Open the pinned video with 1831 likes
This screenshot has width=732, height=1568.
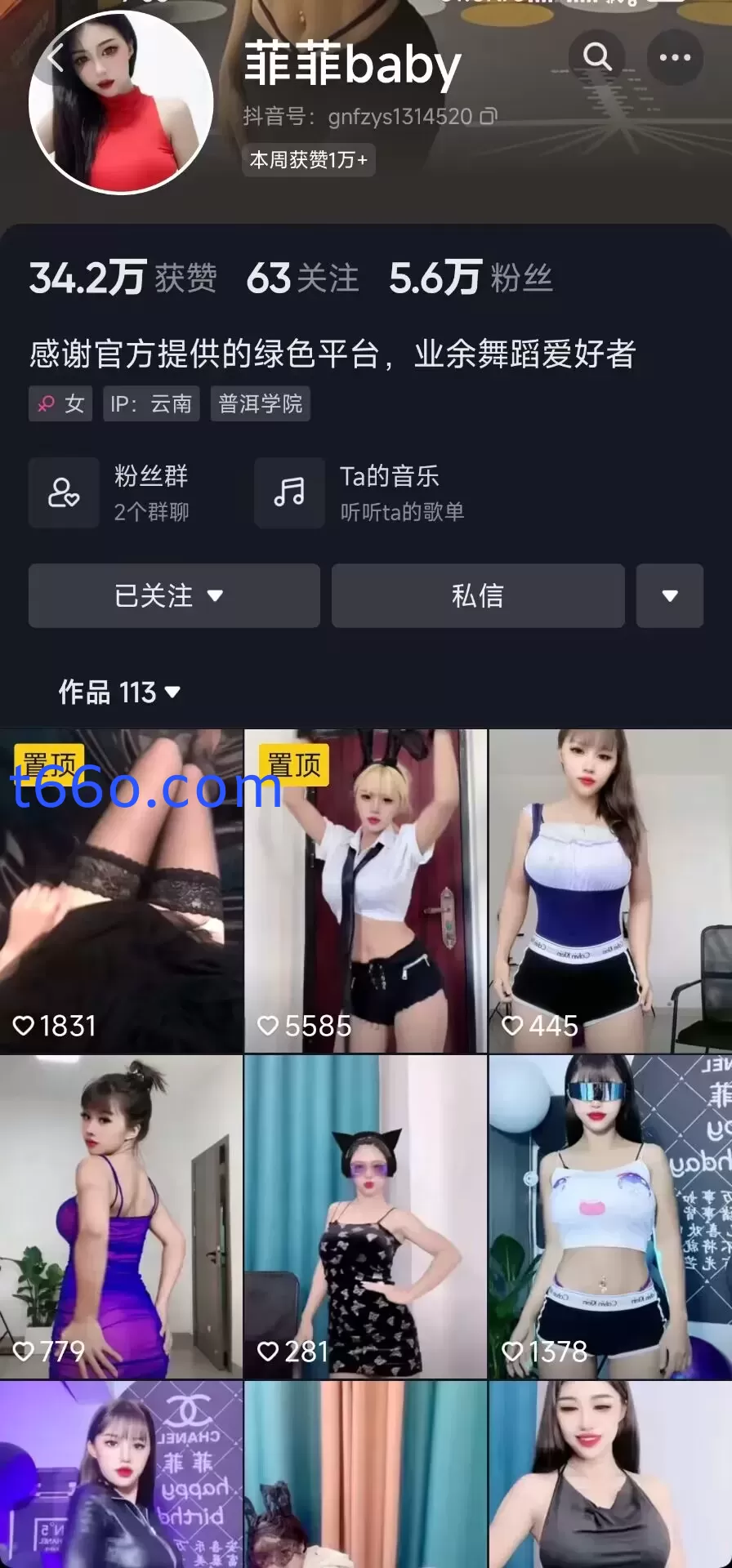coord(121,890)
